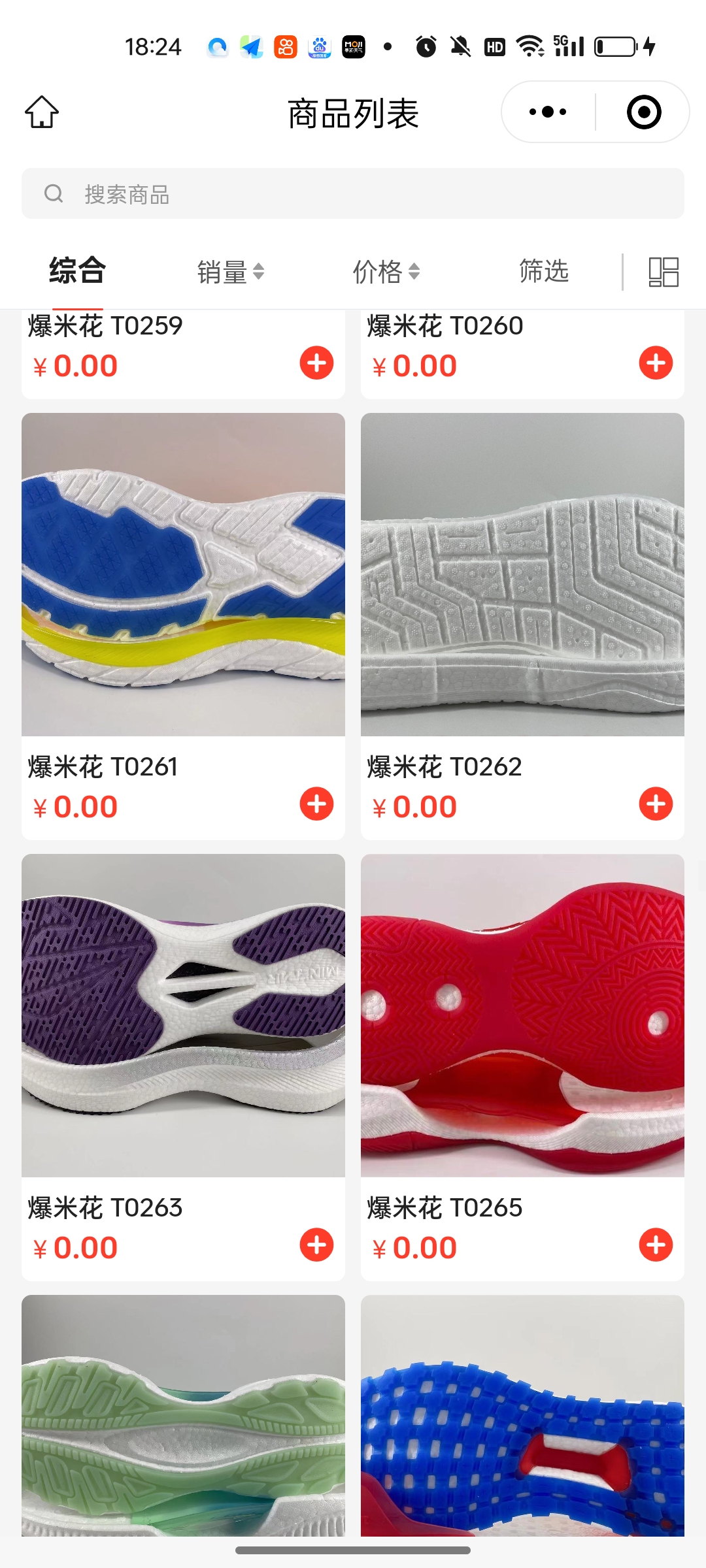Screen dimensions: 706x1568
Task: Open product card 爆米花 T0263
Action: (x=183, y=1016)
